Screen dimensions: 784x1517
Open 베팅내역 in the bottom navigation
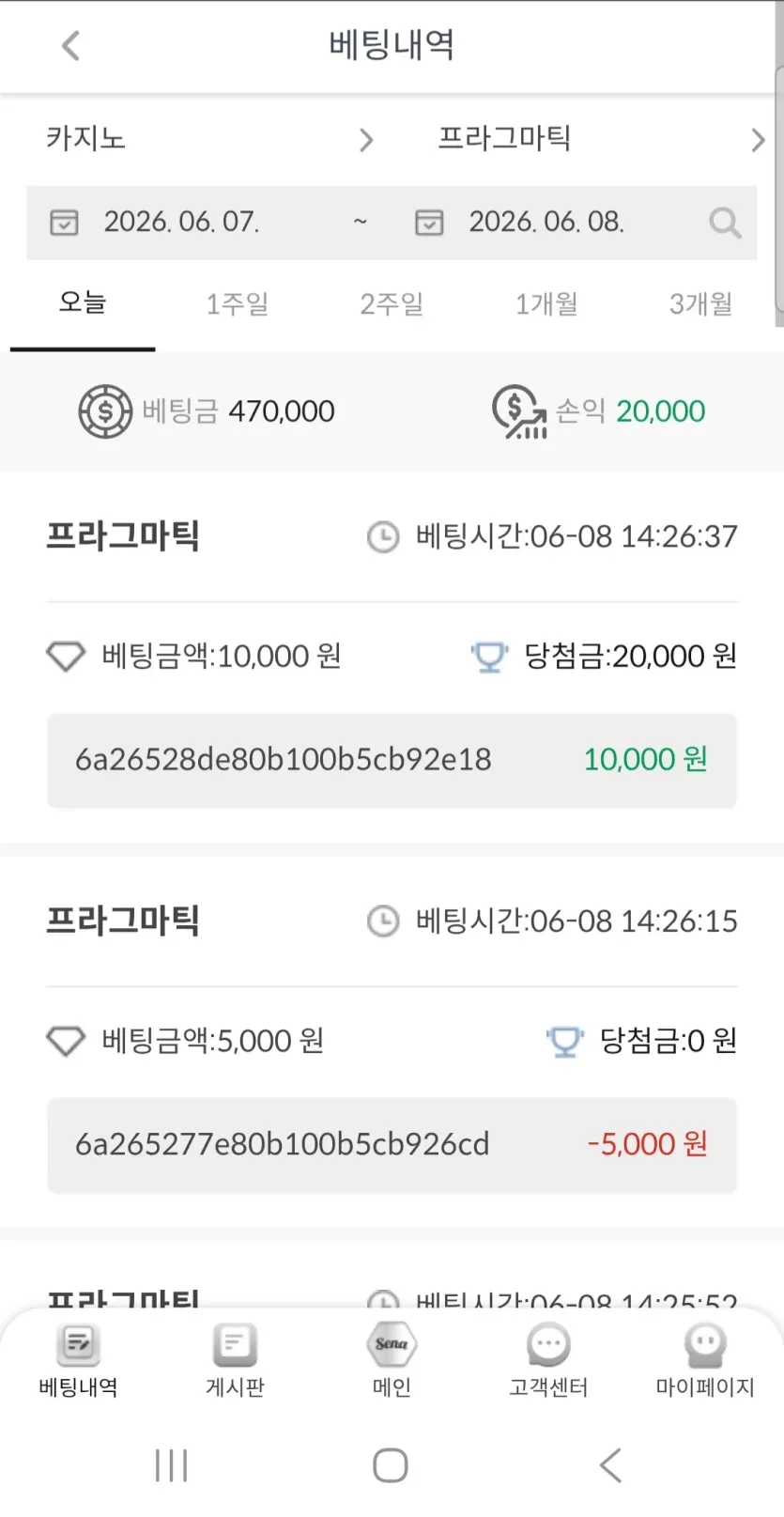[78, 1360]
